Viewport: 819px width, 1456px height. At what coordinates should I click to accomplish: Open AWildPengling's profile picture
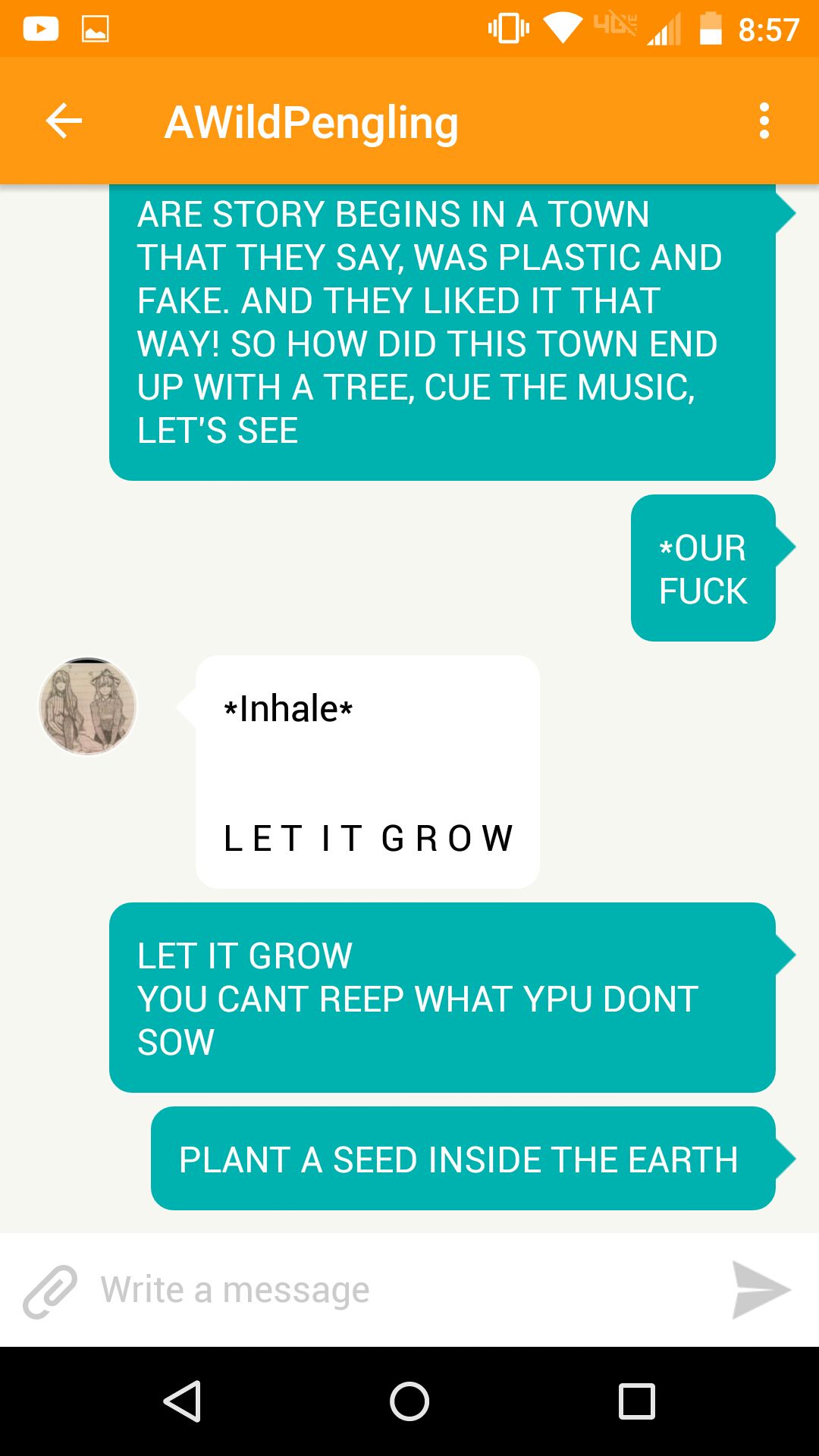pyautogui.click(x=88, y=707)
